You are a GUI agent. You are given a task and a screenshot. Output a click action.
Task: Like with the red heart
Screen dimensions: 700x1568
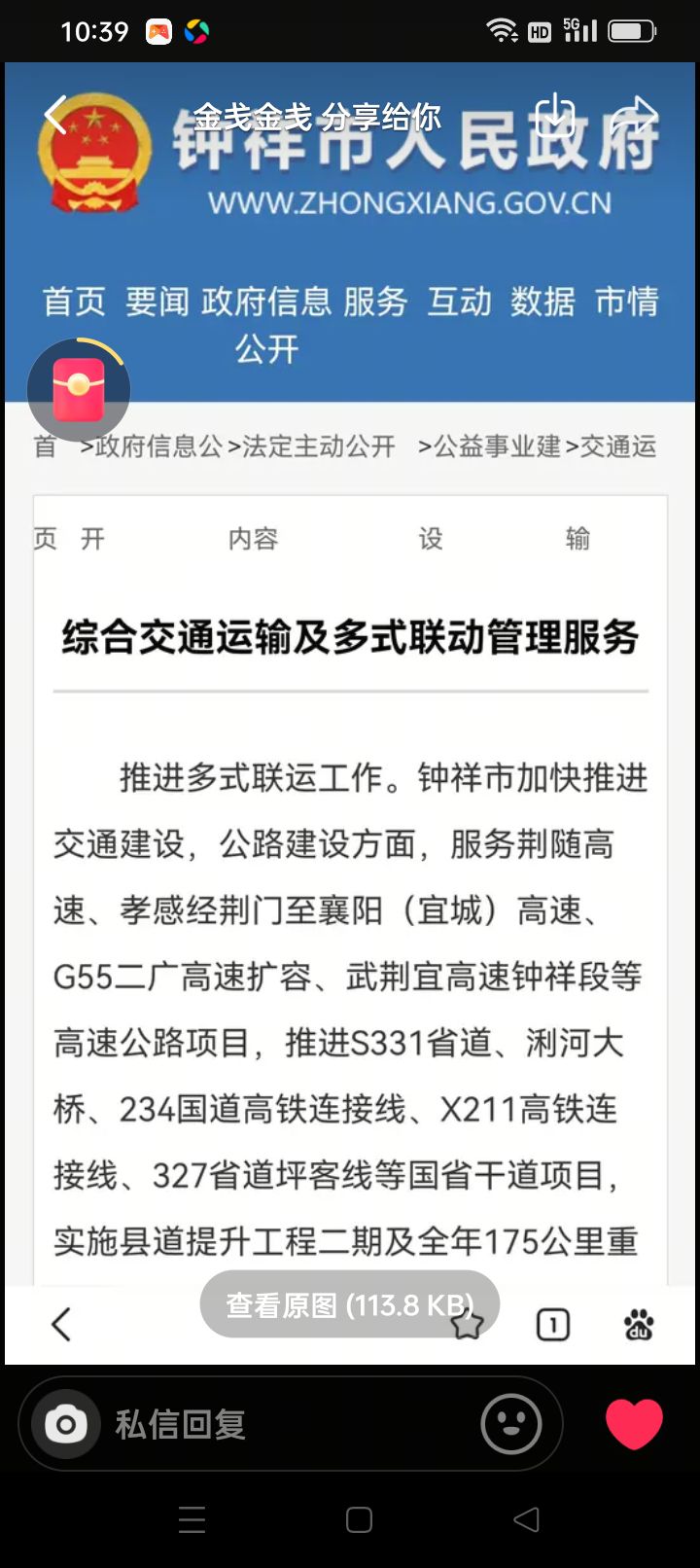(634, 1424)
